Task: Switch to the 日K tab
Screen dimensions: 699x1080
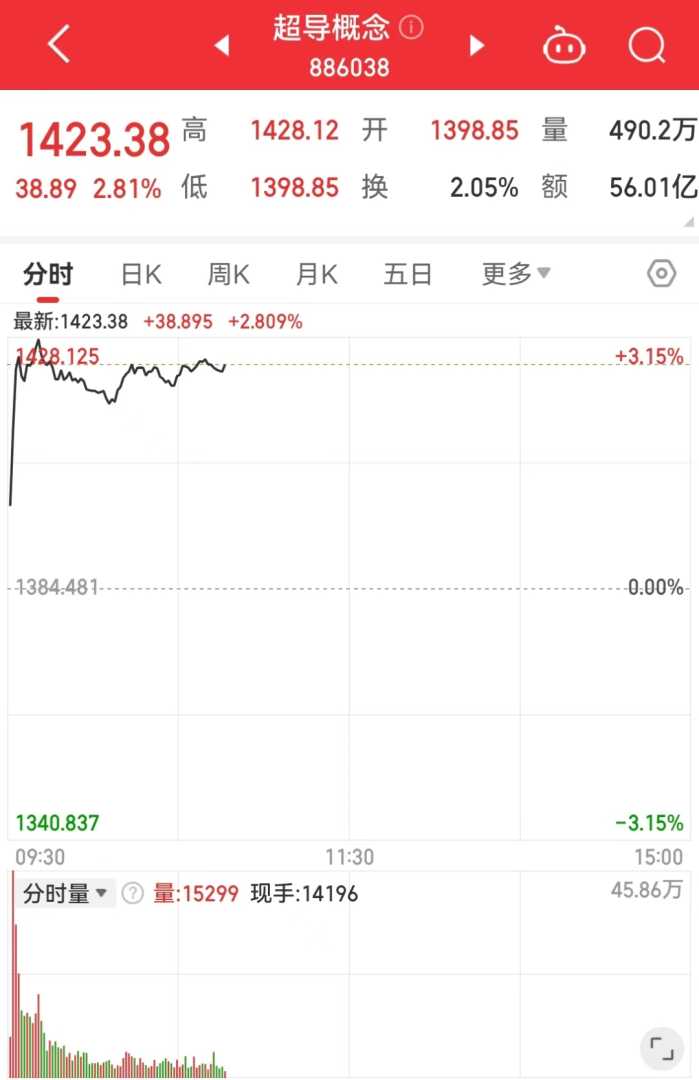Action: tap(141, 274)
